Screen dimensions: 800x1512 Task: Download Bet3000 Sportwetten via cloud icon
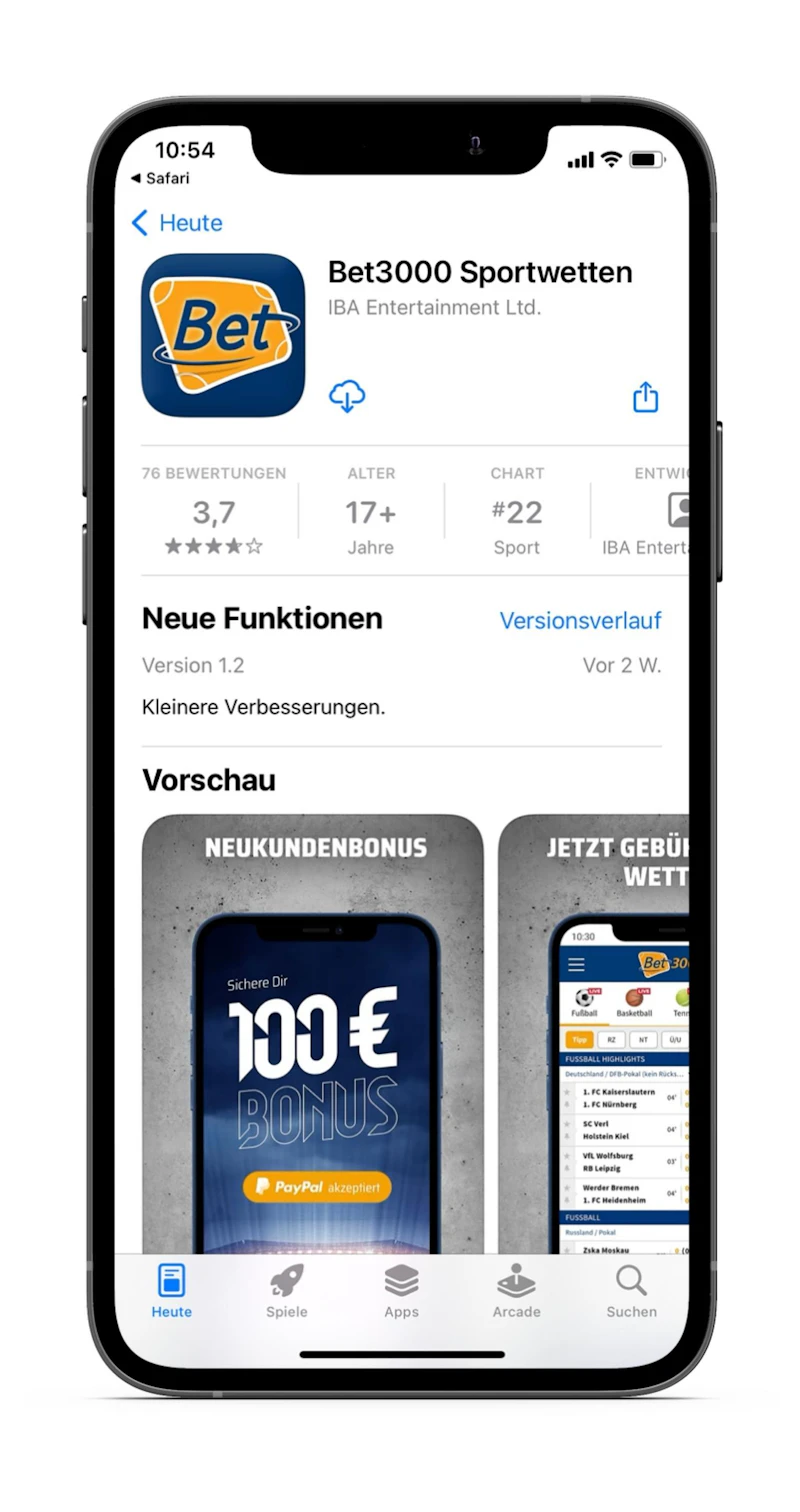[347, 396]
